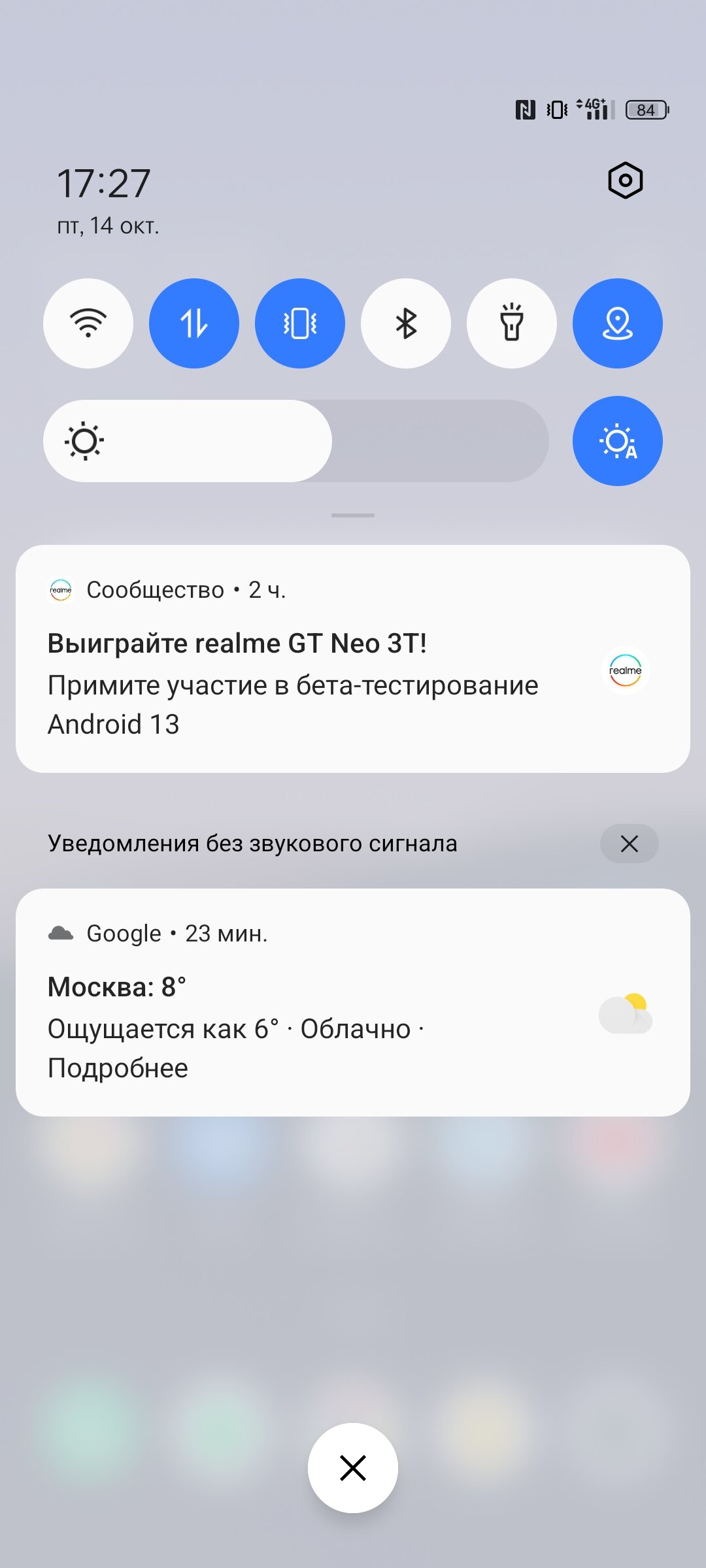Open the Google weather notification for Москва
Screen dimensions: 706x1568
[x=353, y=1002]
